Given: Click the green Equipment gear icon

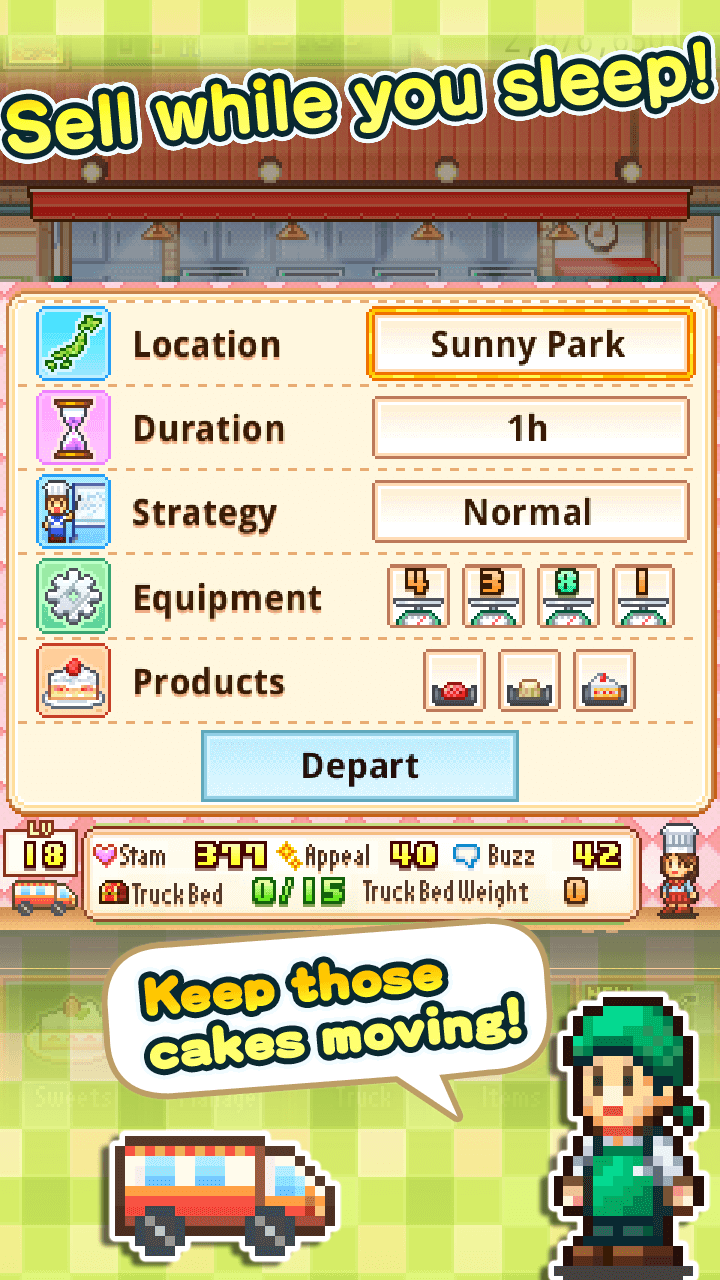Looking at the screenshot, I should tap(73, 597).
